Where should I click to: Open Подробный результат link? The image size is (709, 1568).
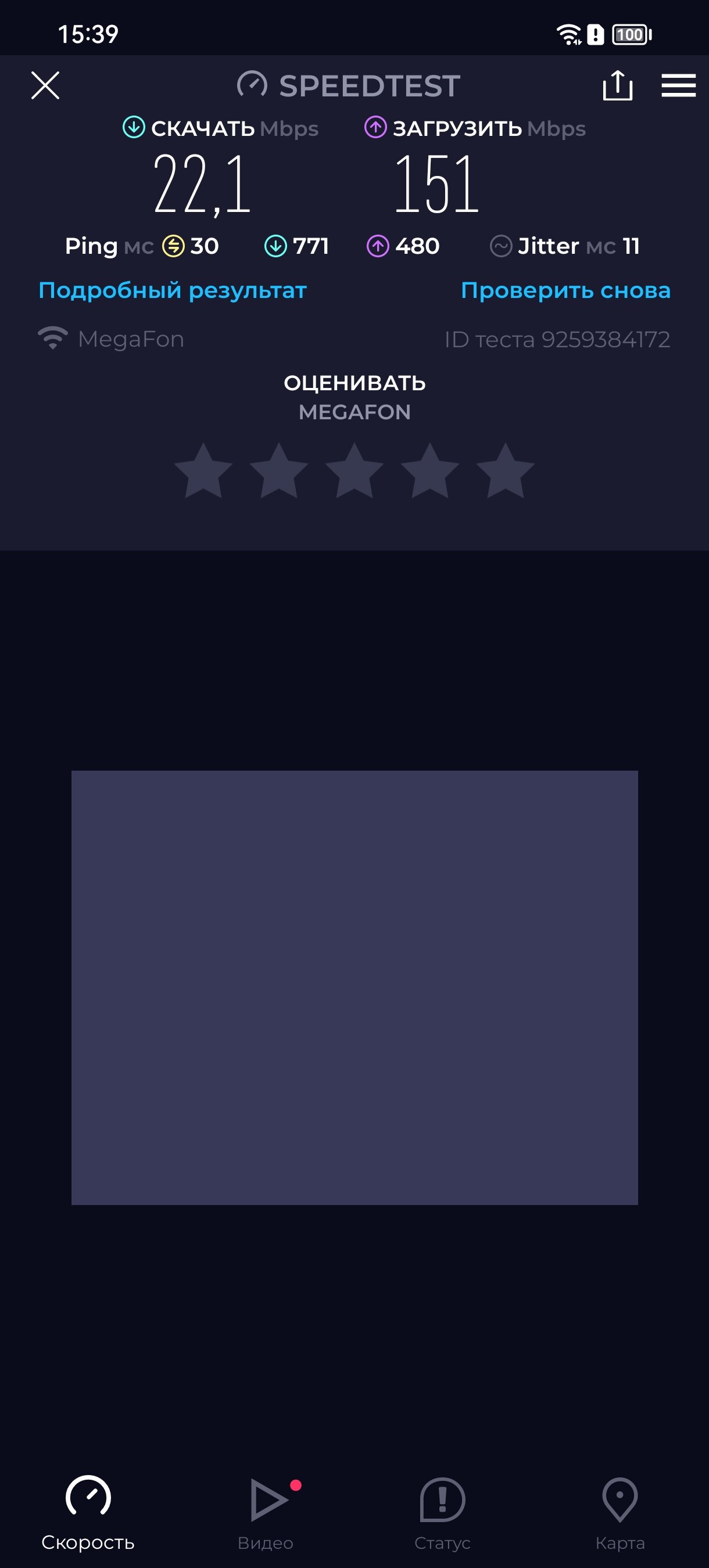point(173,290)
